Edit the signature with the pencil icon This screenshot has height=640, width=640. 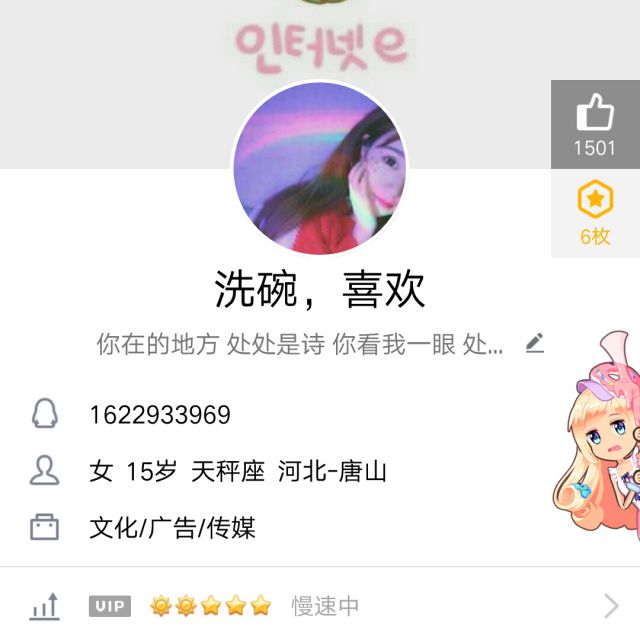click(x=535, y=344)
